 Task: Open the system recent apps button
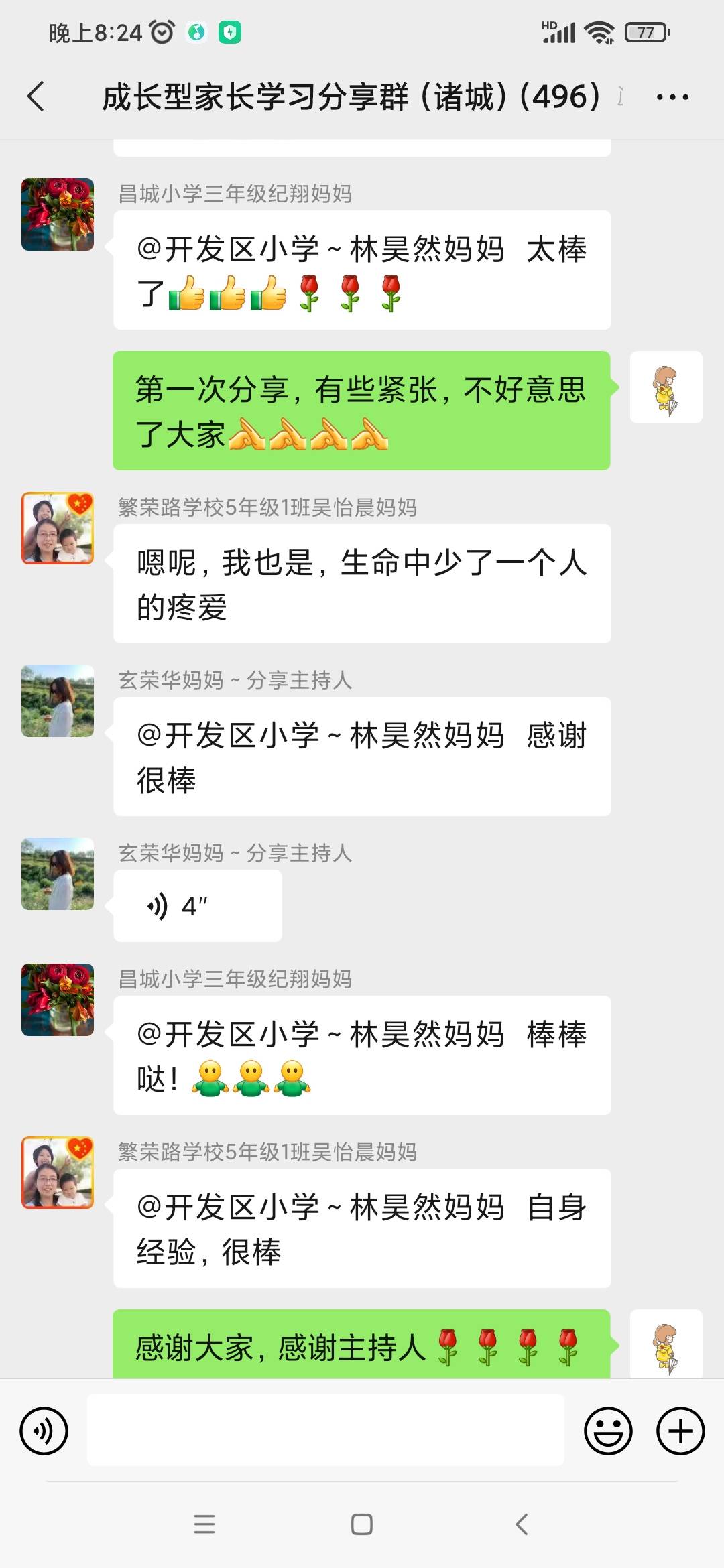204,1524
